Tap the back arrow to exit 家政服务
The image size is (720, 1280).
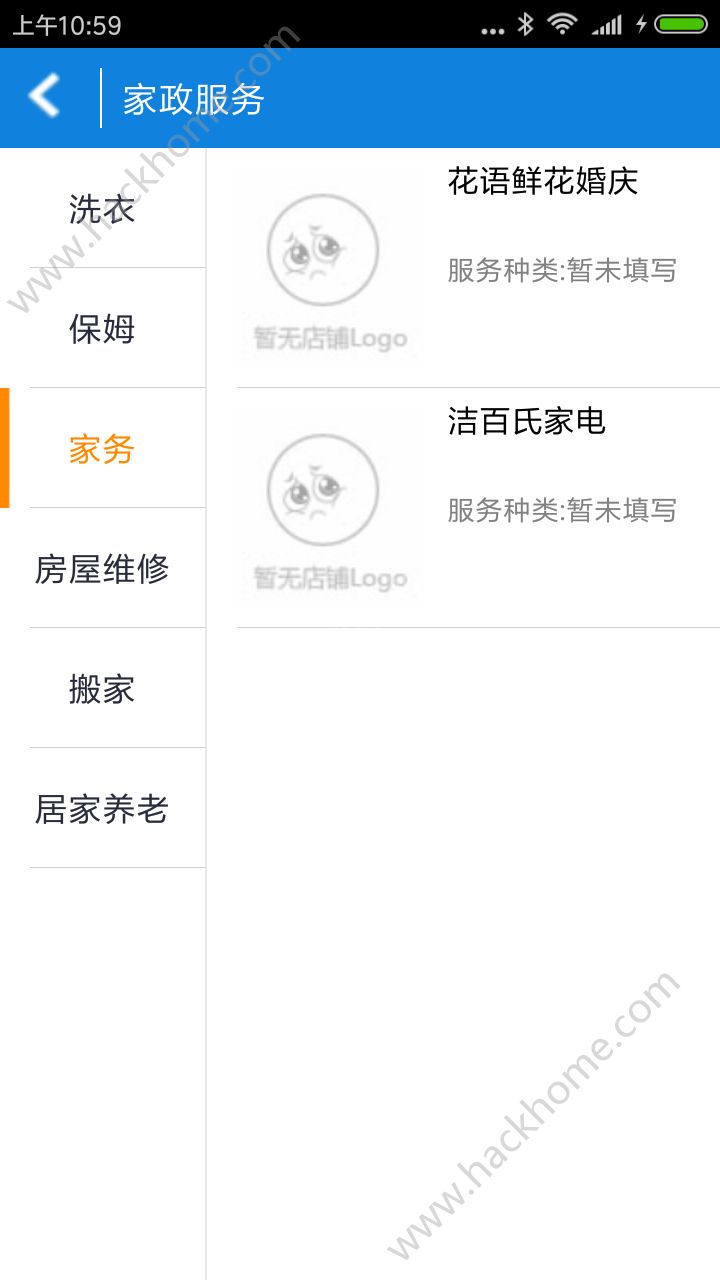coord(42,97)
